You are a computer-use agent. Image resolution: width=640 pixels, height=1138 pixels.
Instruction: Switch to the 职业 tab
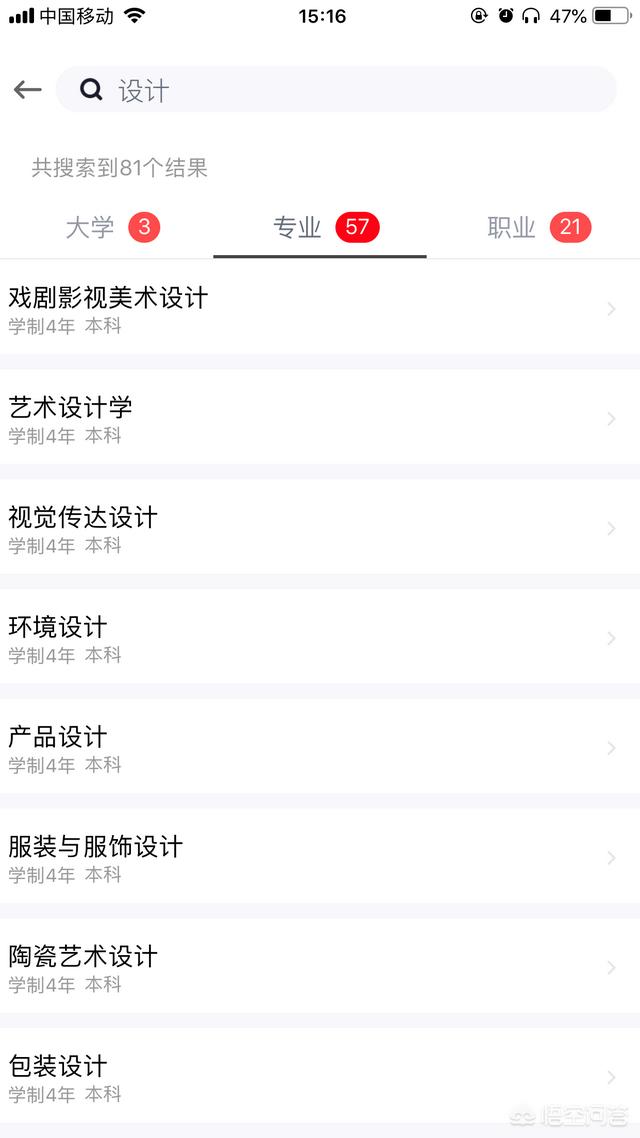tap(533, 228)
